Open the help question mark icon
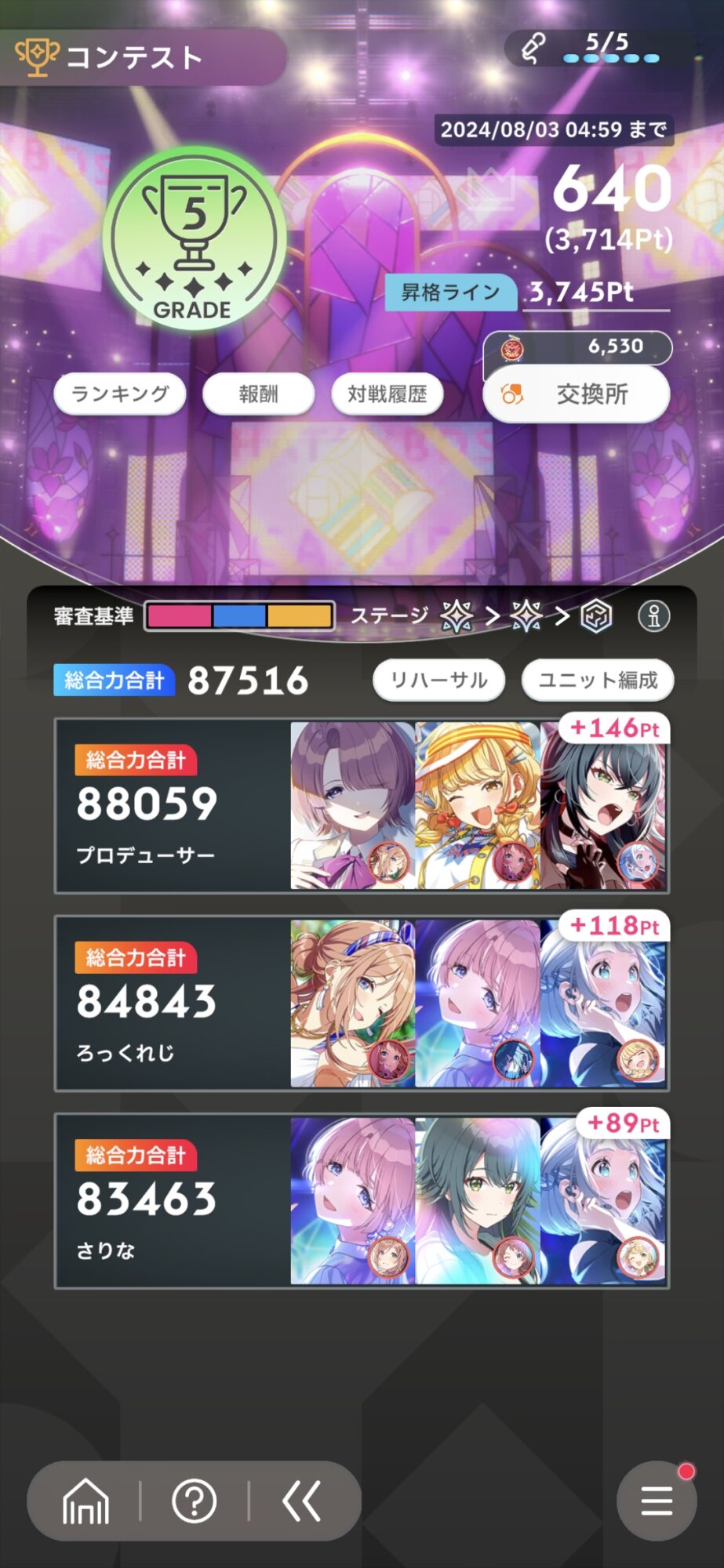The height and width of the screenshot is (1568, 724). pyautogui.click(x=194, y=1501)
